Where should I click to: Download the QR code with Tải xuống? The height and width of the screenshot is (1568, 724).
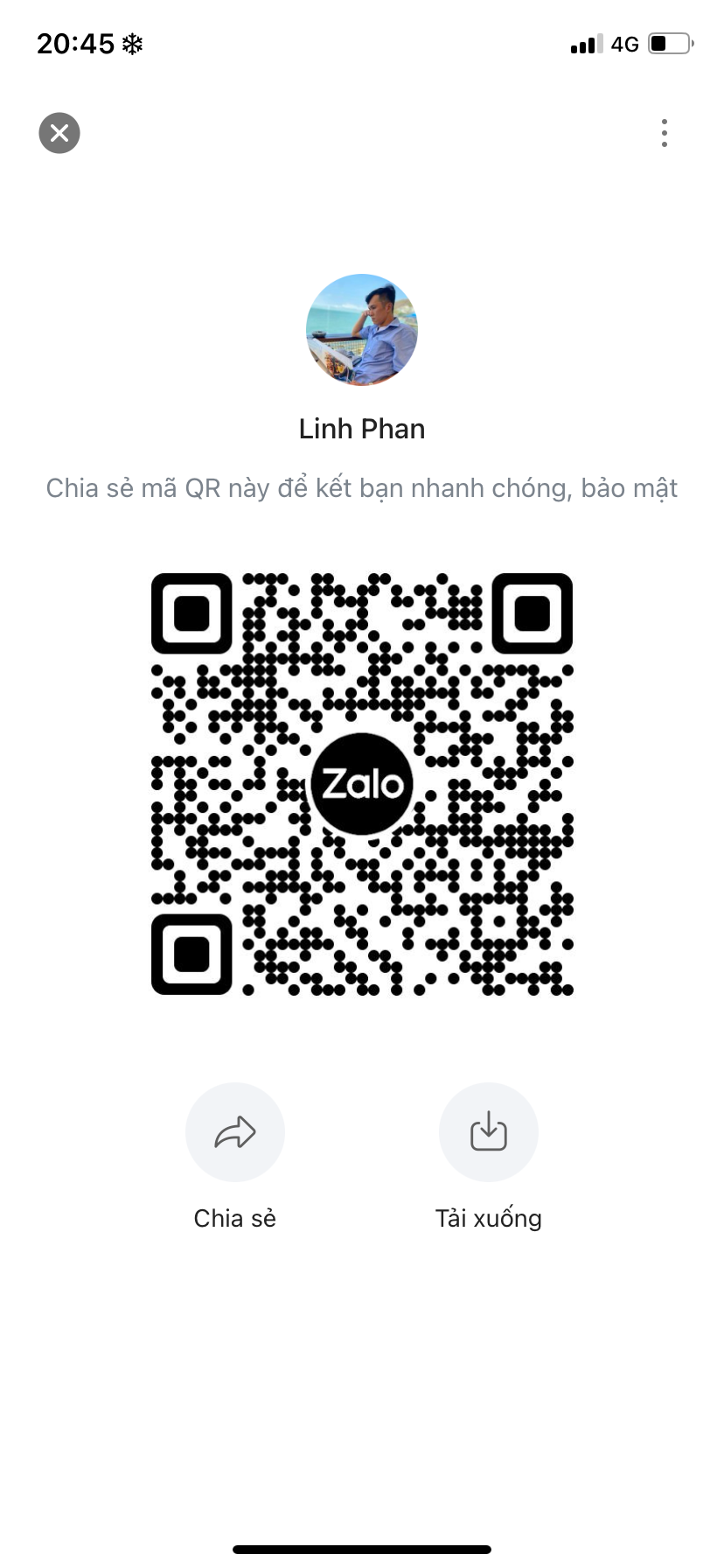(x=489, y=1132)
